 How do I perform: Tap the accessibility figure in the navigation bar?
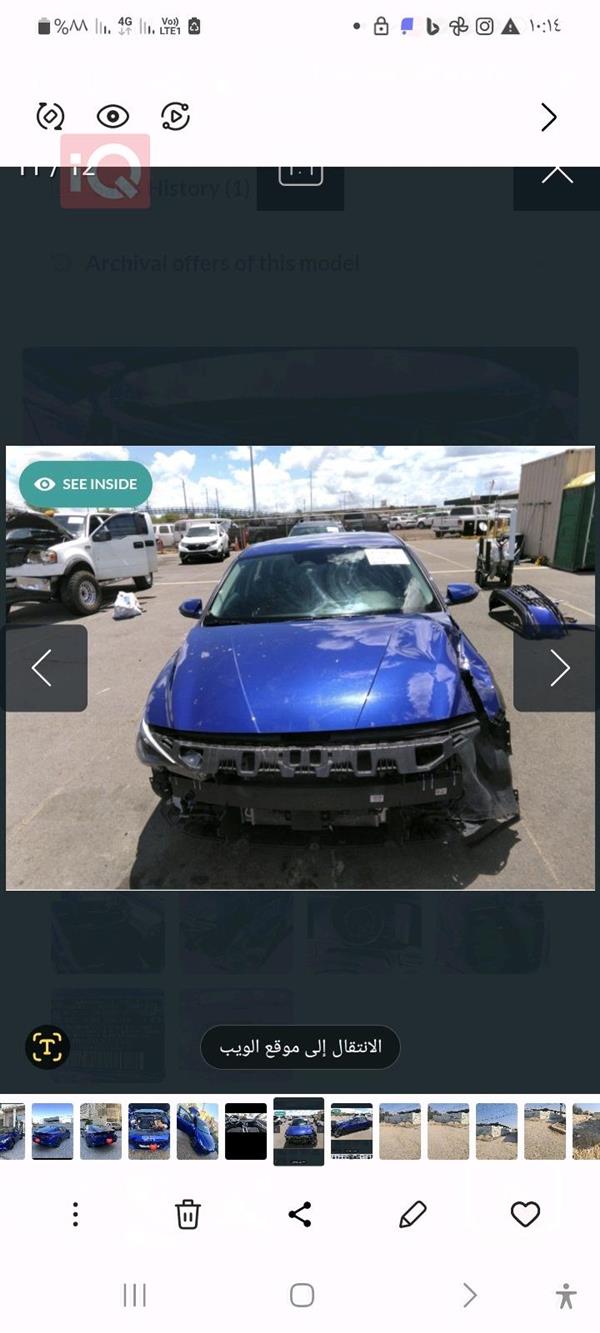pyautogui.click(x=566, y=1296)
